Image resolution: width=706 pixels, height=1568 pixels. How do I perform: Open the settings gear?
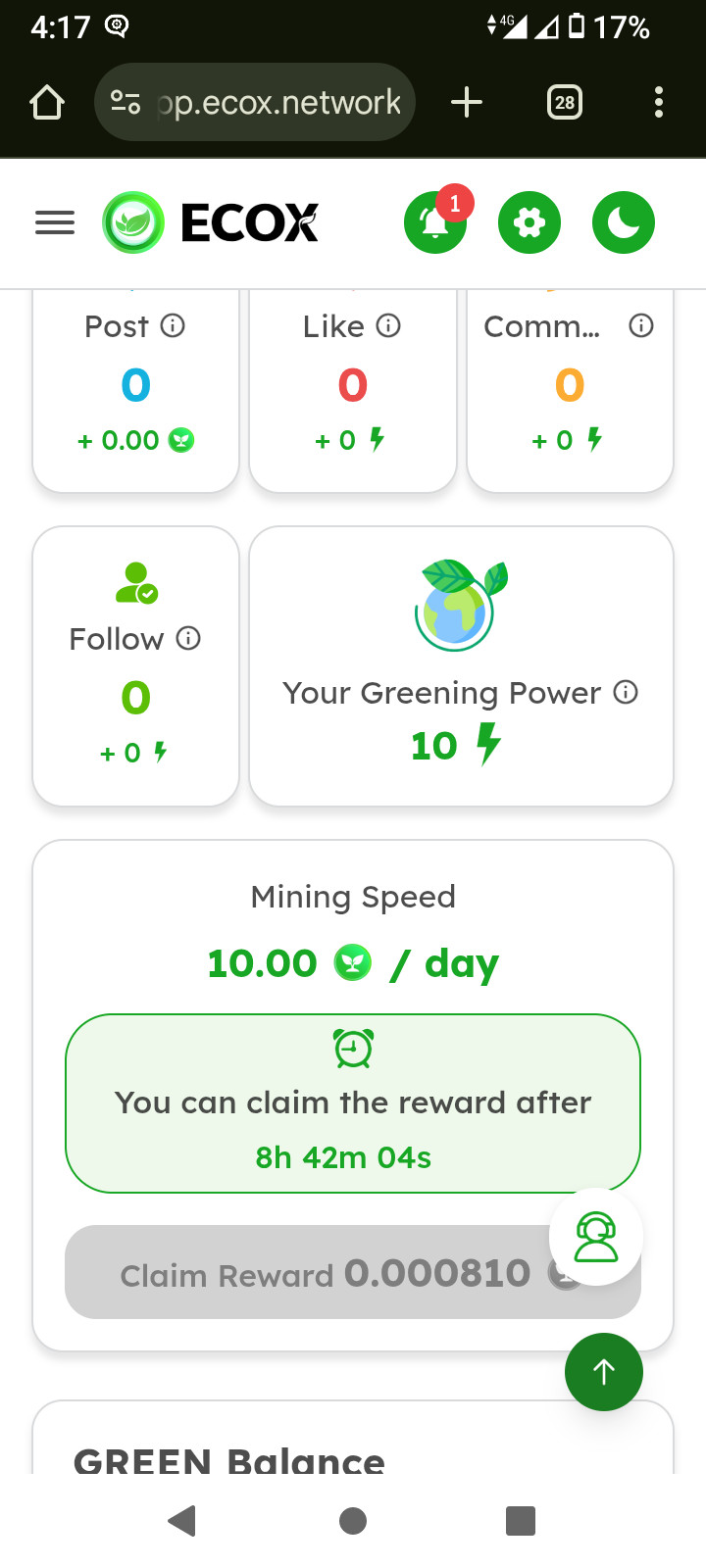click(529, 223)
